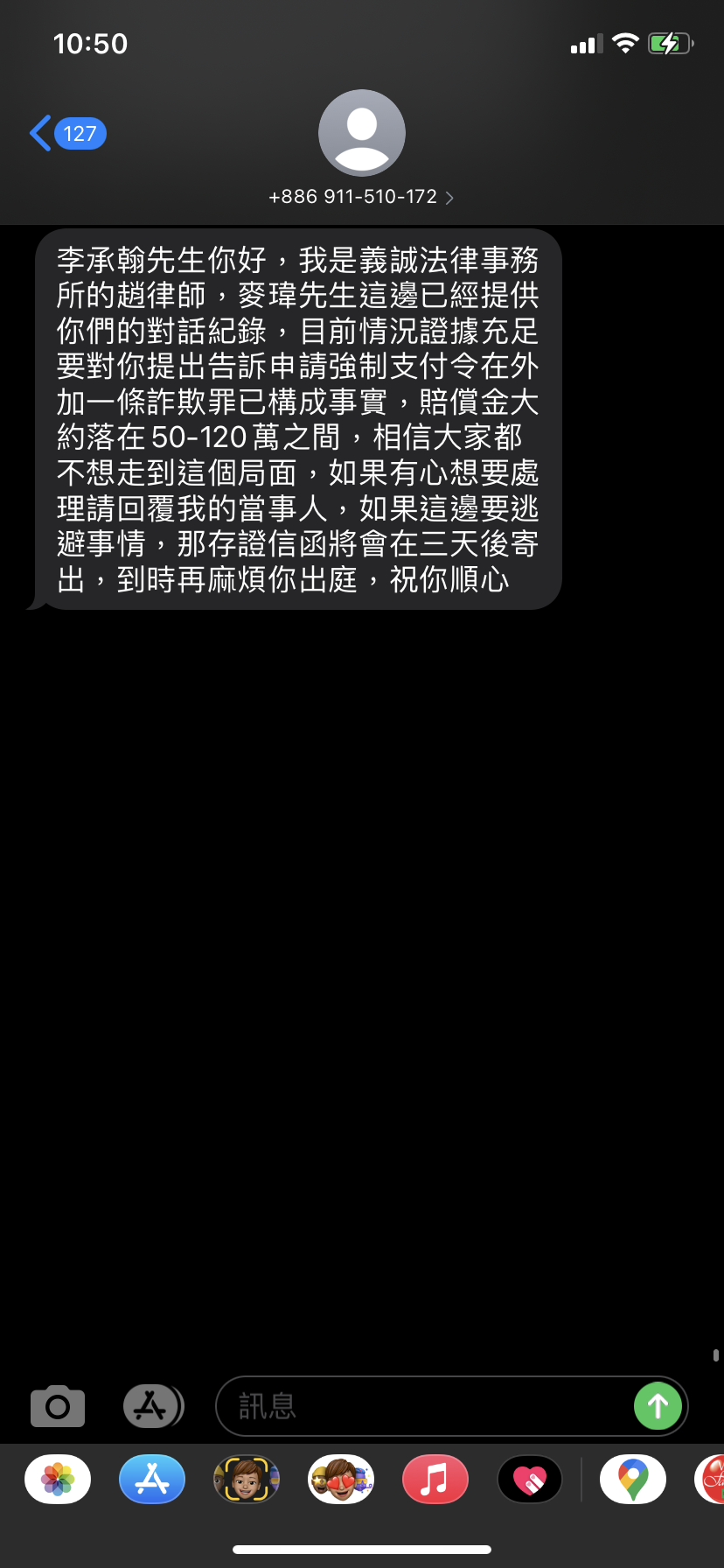
Task: Open the camera to attach a photo
Action: pos(58,1406)
